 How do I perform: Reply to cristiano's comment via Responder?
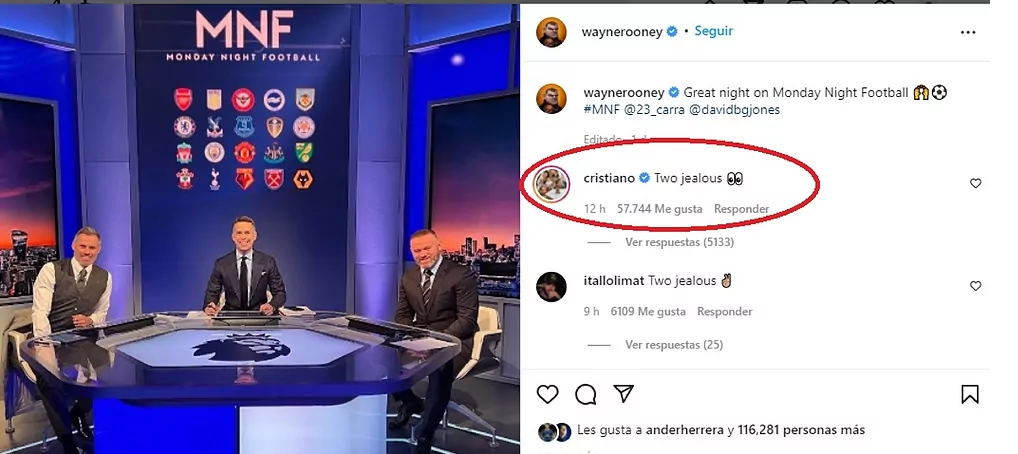pos(741,209)
